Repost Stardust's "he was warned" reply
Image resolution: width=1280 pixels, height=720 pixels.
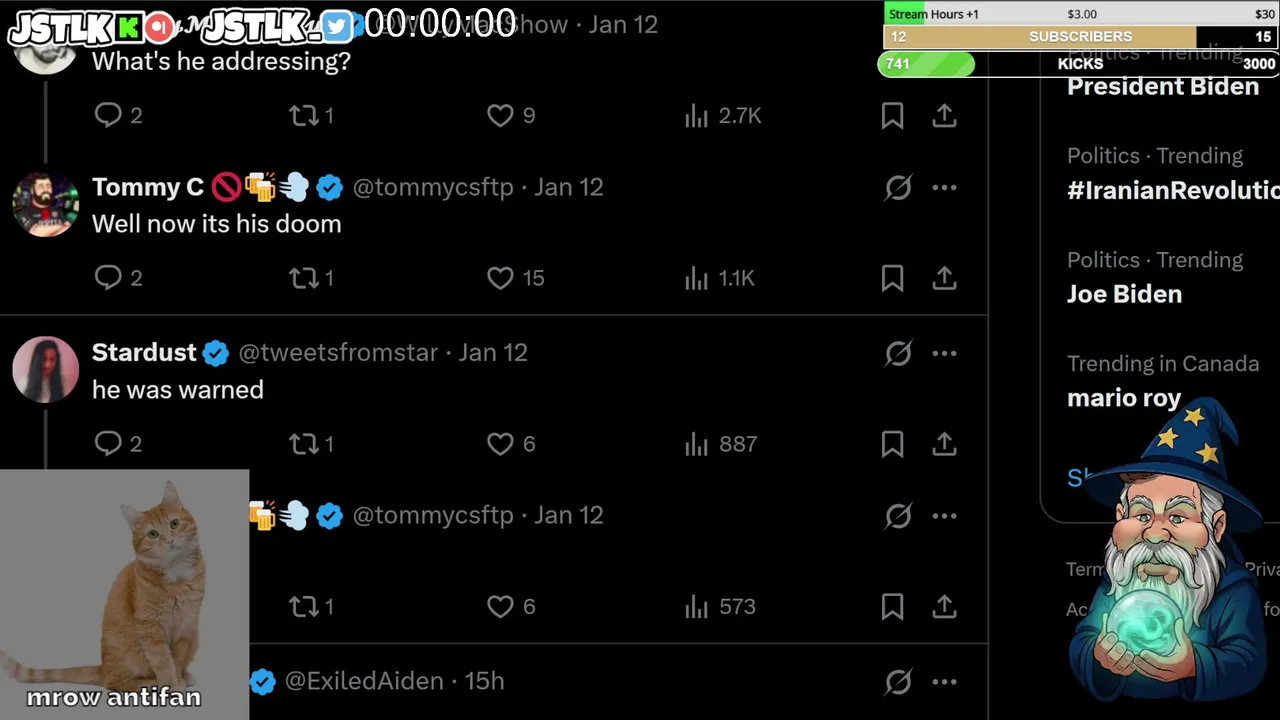click(x=304, y=443)
